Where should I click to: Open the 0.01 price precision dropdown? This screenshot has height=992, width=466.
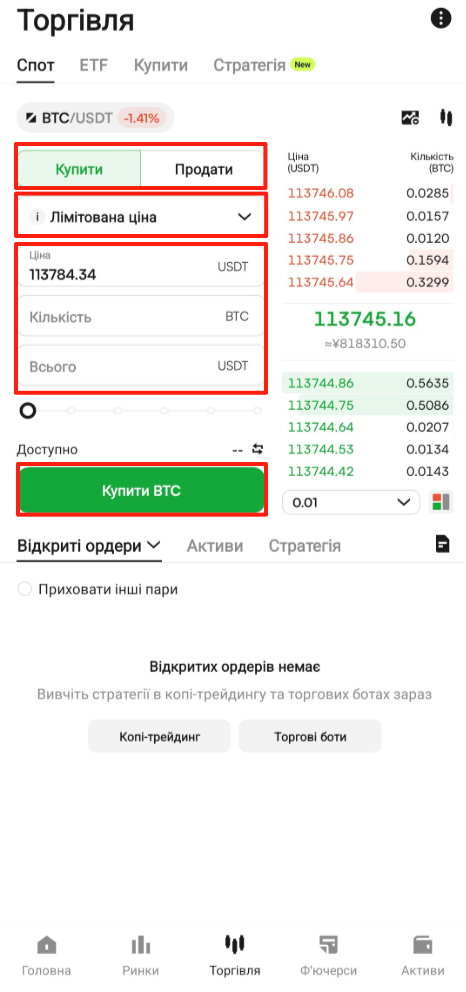pyautogui.click(x=351, y=503)
